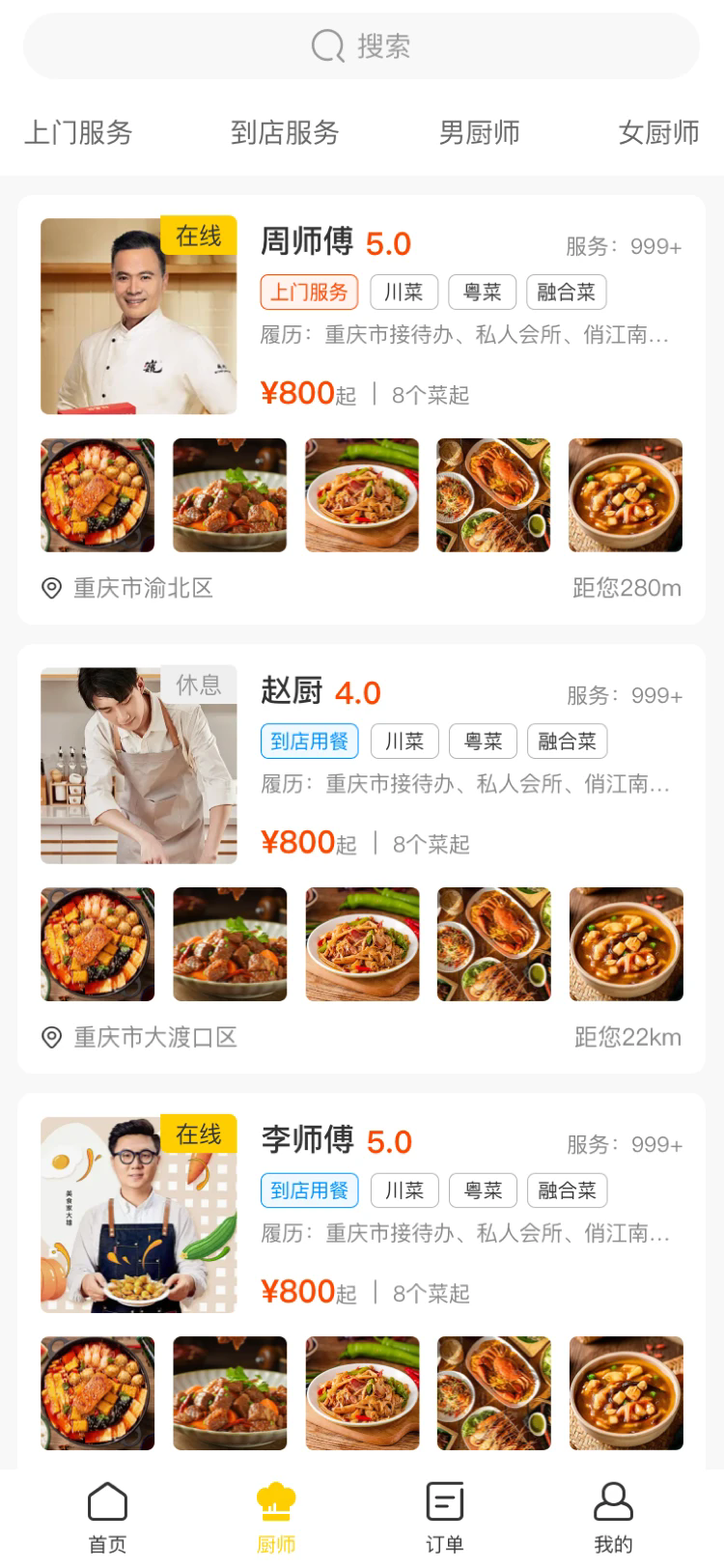This screenshot has width=724, height=1568.
Task: Toggle the 到店服务 filter
Action: [285, 133]
